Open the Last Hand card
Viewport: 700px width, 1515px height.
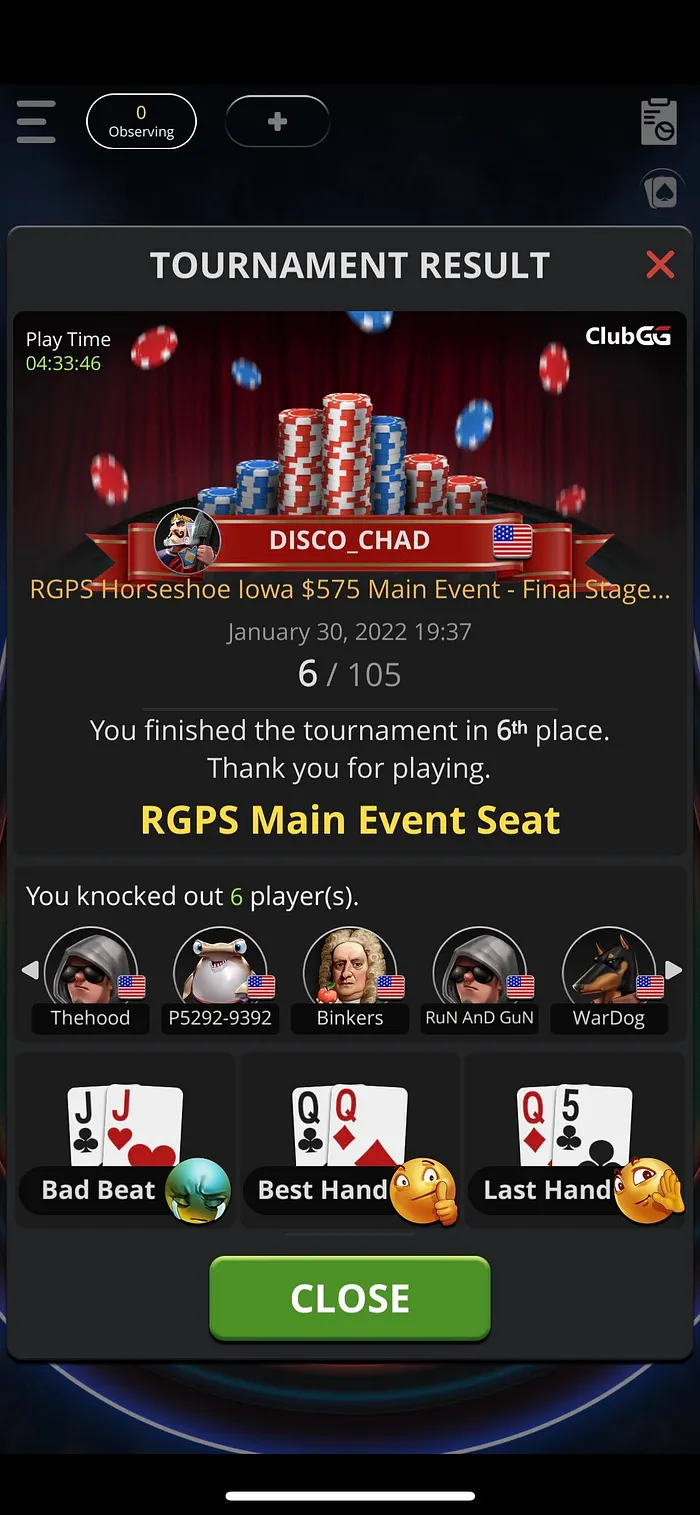coord(575,1140)
